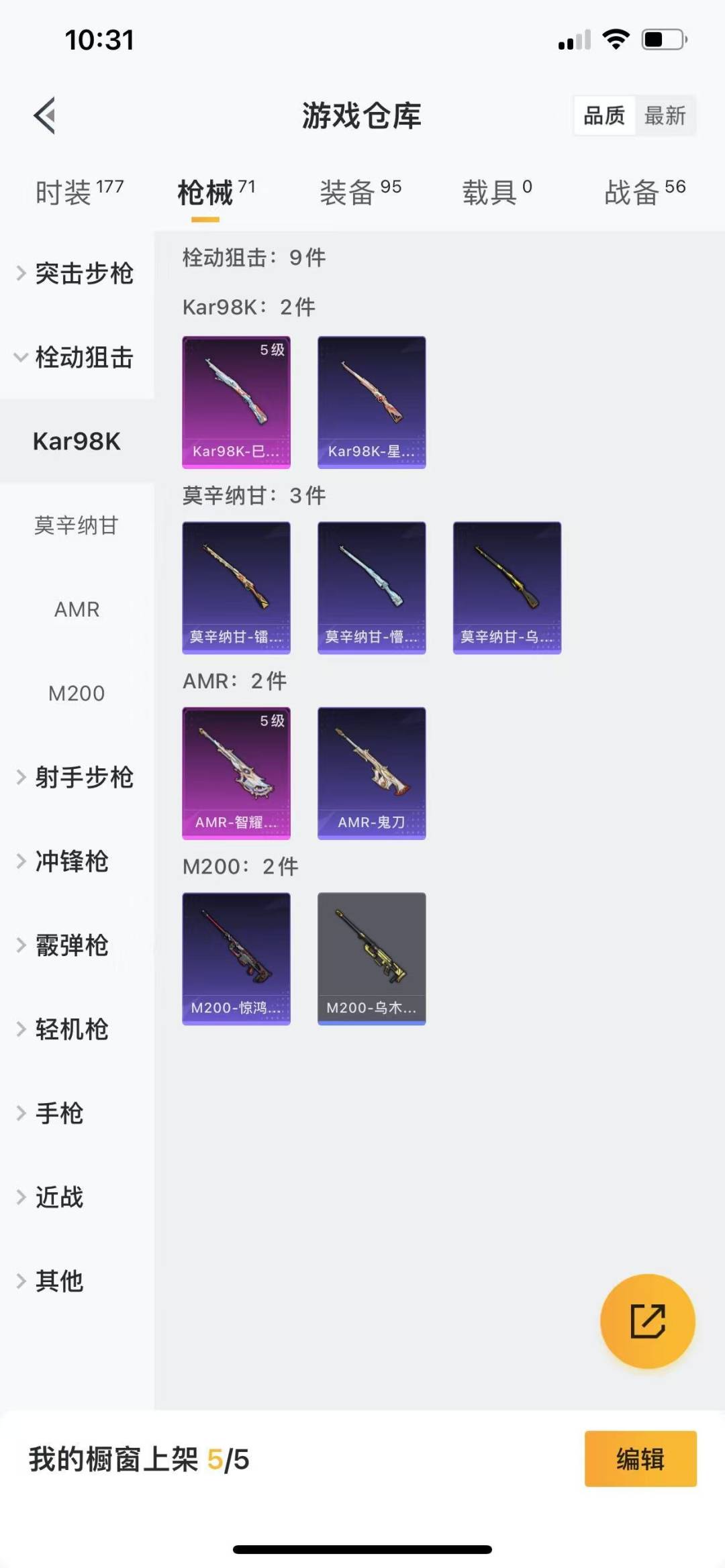Sort by 最新

tap(665, 116)
